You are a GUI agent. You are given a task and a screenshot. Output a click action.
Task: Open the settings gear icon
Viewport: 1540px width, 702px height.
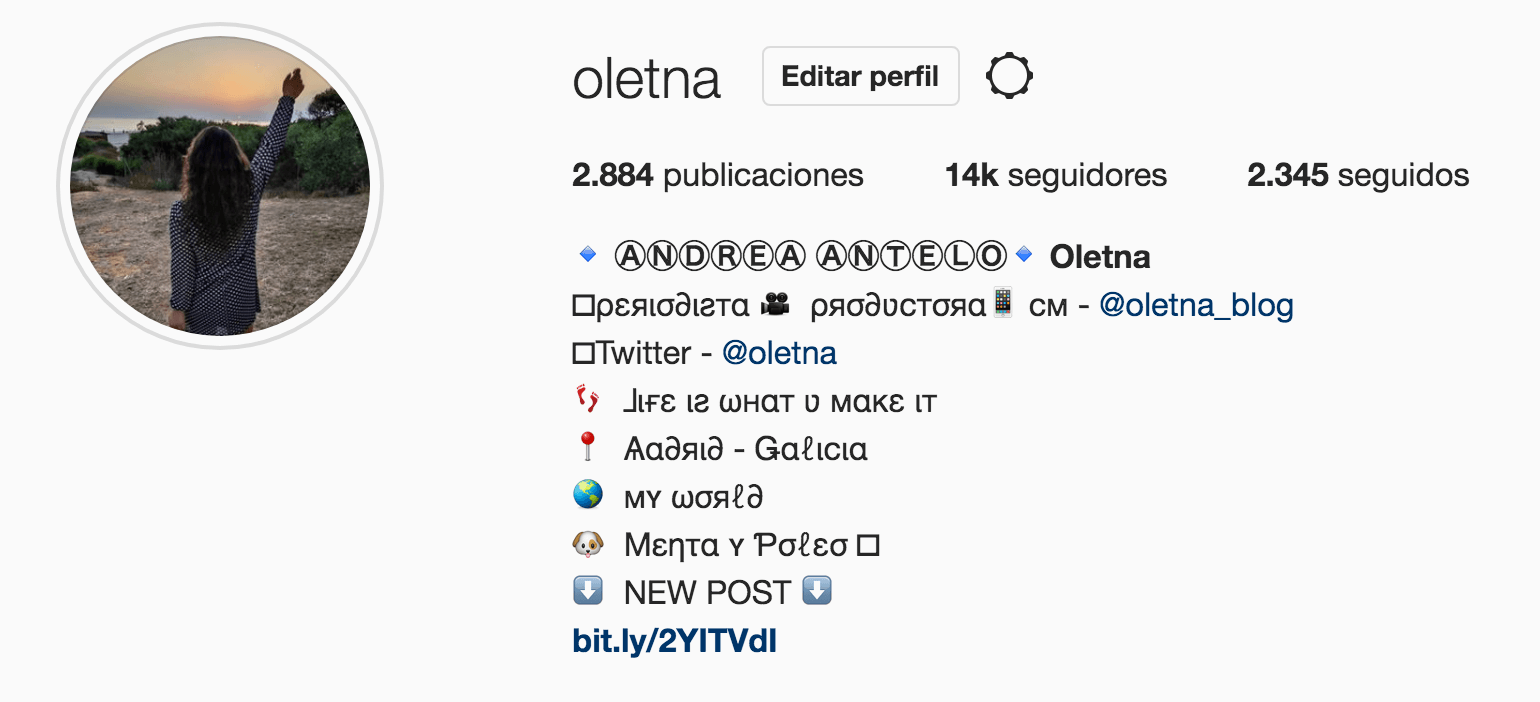[x=1009, y=77]
